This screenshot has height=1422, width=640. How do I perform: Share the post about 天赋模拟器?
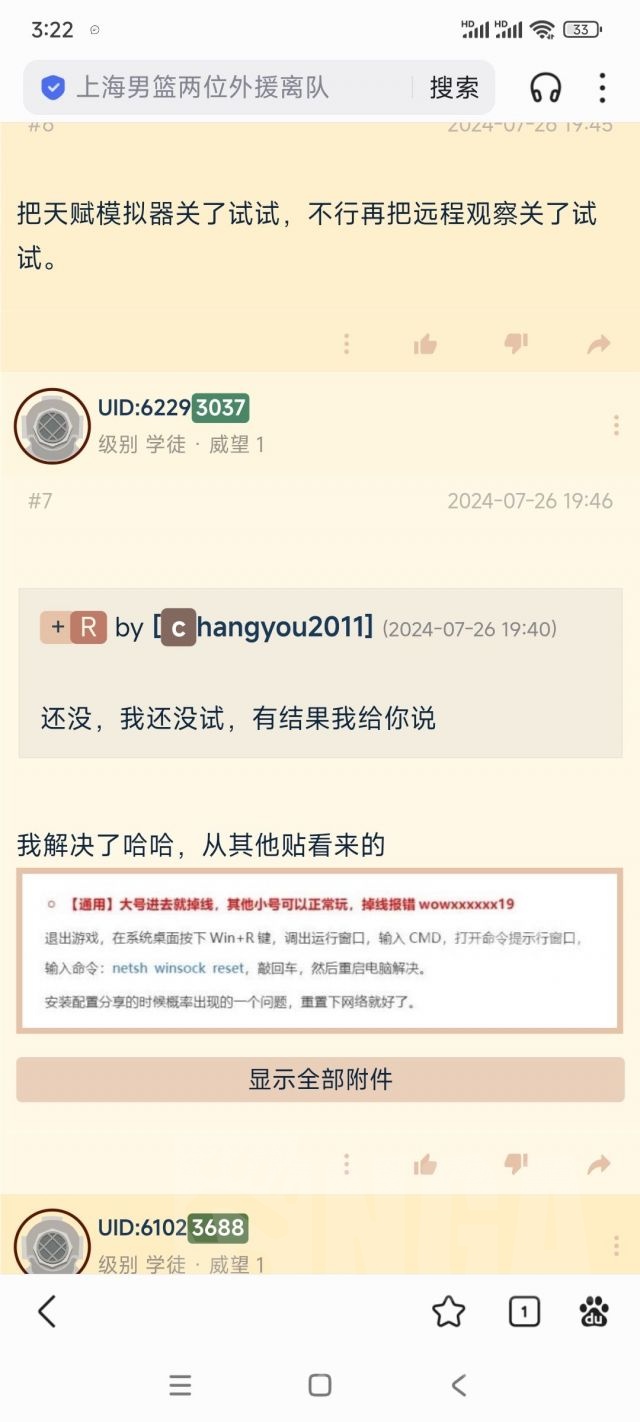point(598,345)
